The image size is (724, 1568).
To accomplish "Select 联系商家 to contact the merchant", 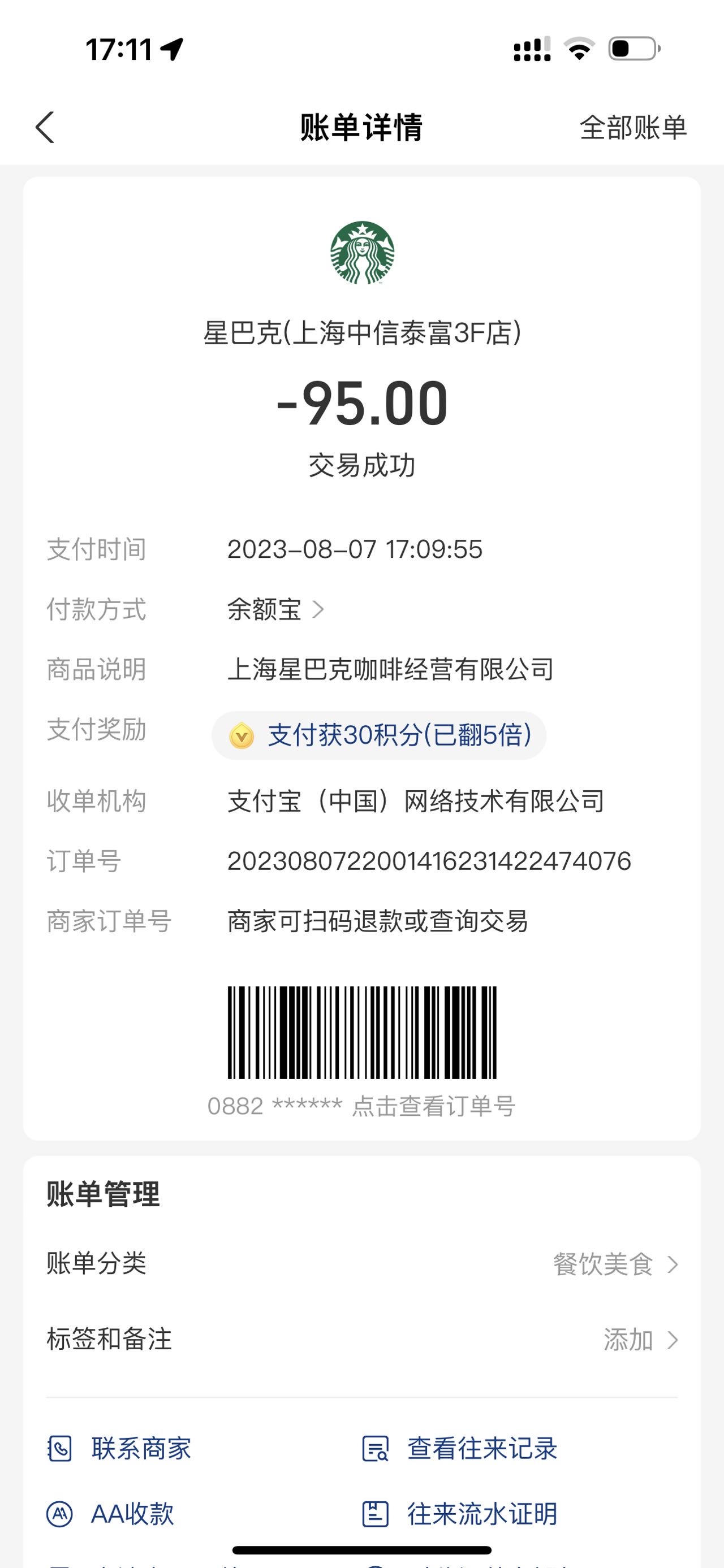I will (120, 1449).
